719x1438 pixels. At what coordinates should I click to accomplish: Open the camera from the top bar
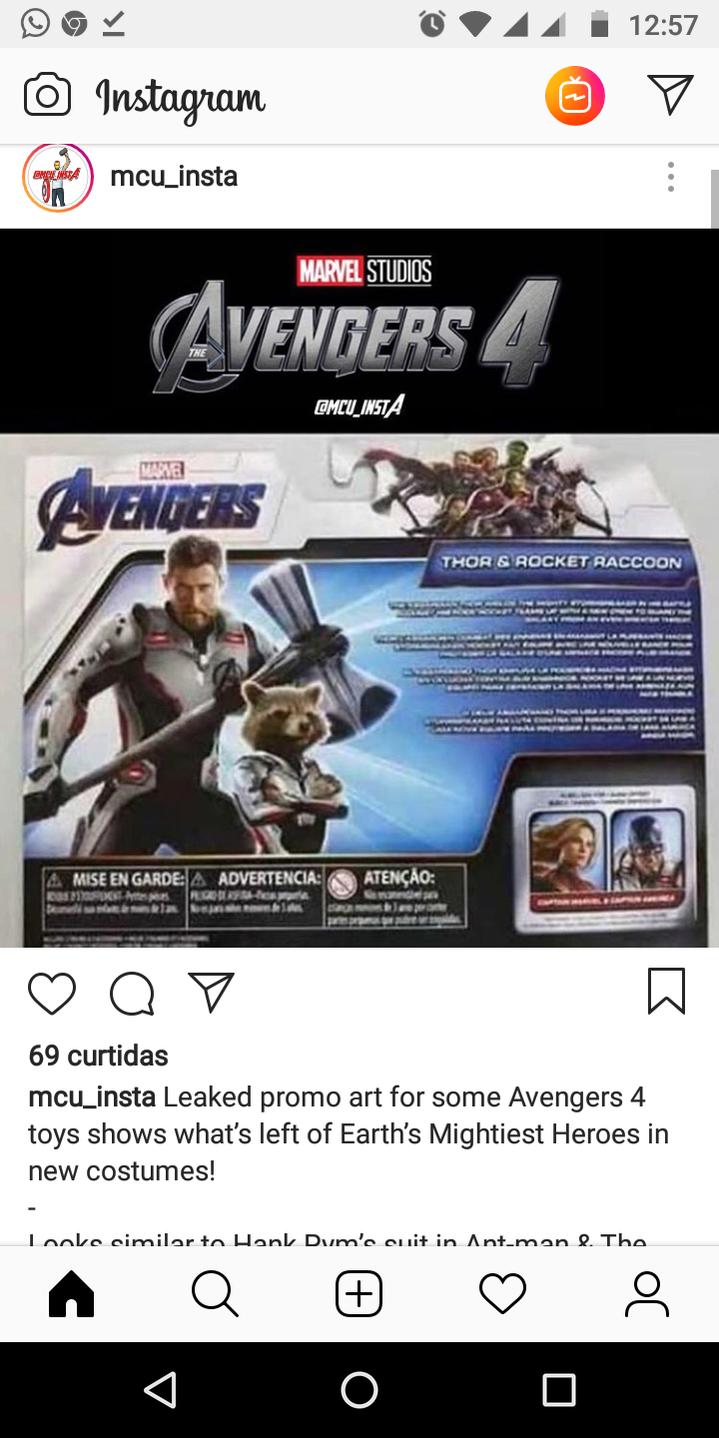point(46,97)
